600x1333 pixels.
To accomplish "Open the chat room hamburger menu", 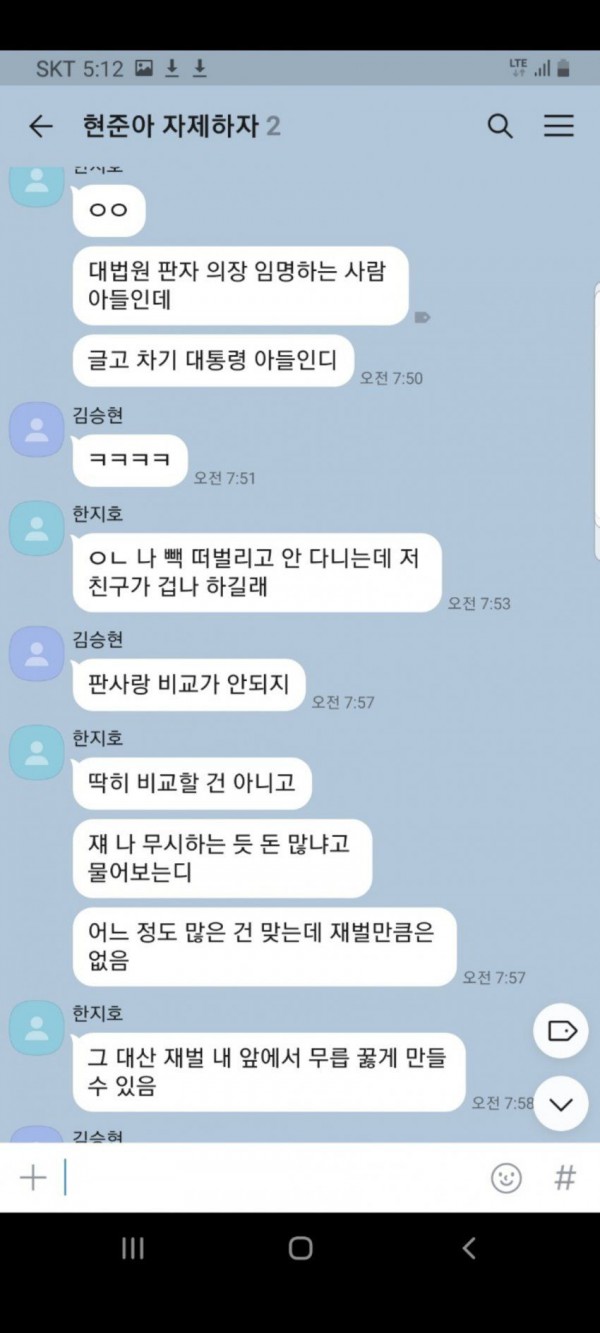I will pyautogui.click(x=558, y=126).
